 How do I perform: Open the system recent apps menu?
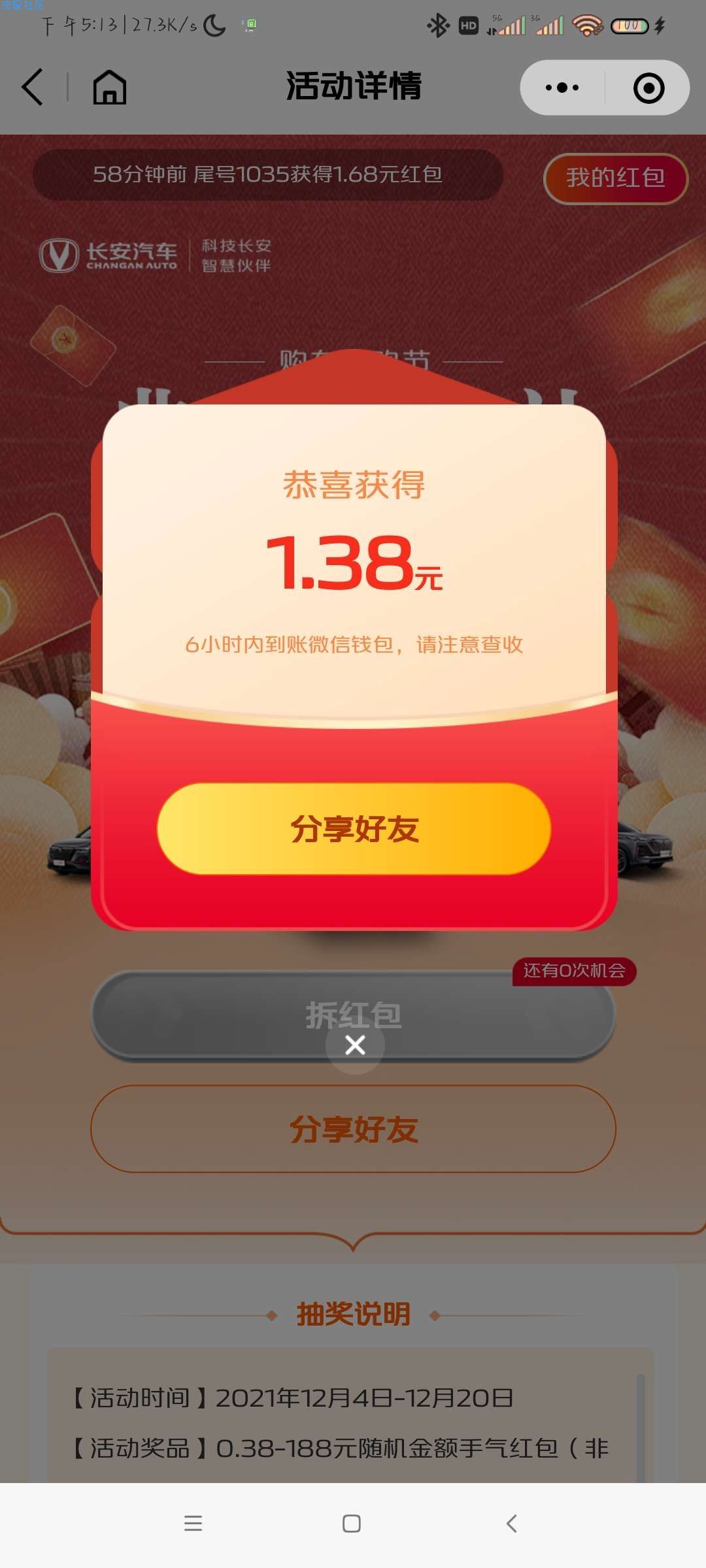[193, 1524]
